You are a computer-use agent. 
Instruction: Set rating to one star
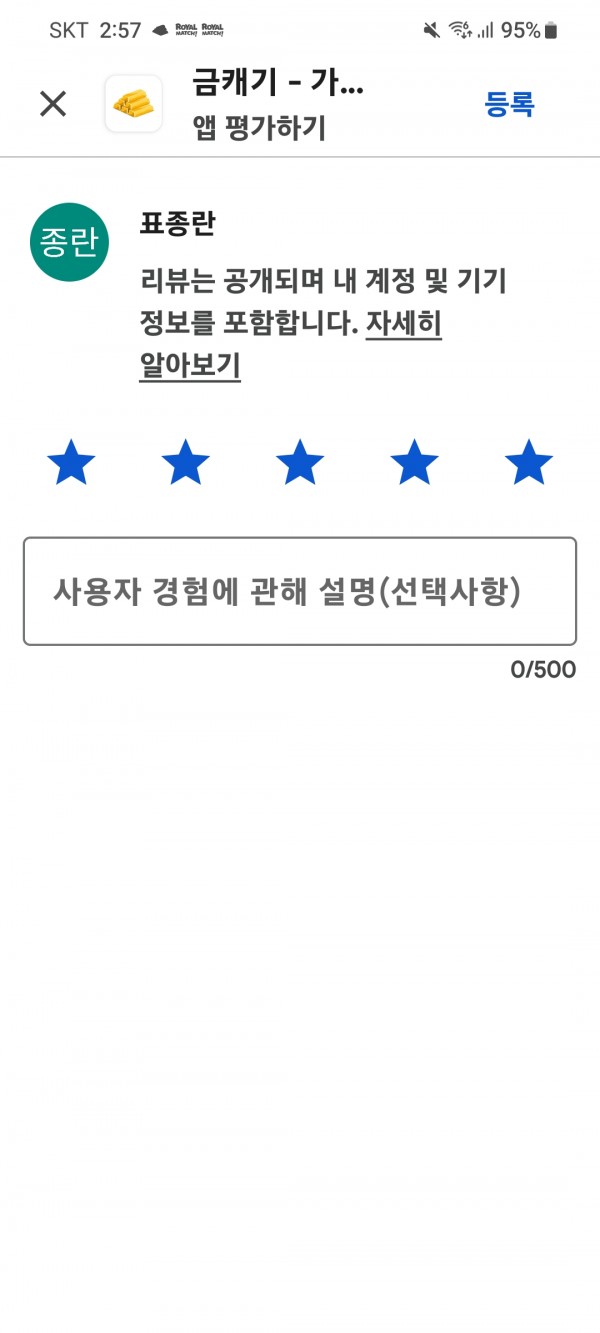pos(71,464)
